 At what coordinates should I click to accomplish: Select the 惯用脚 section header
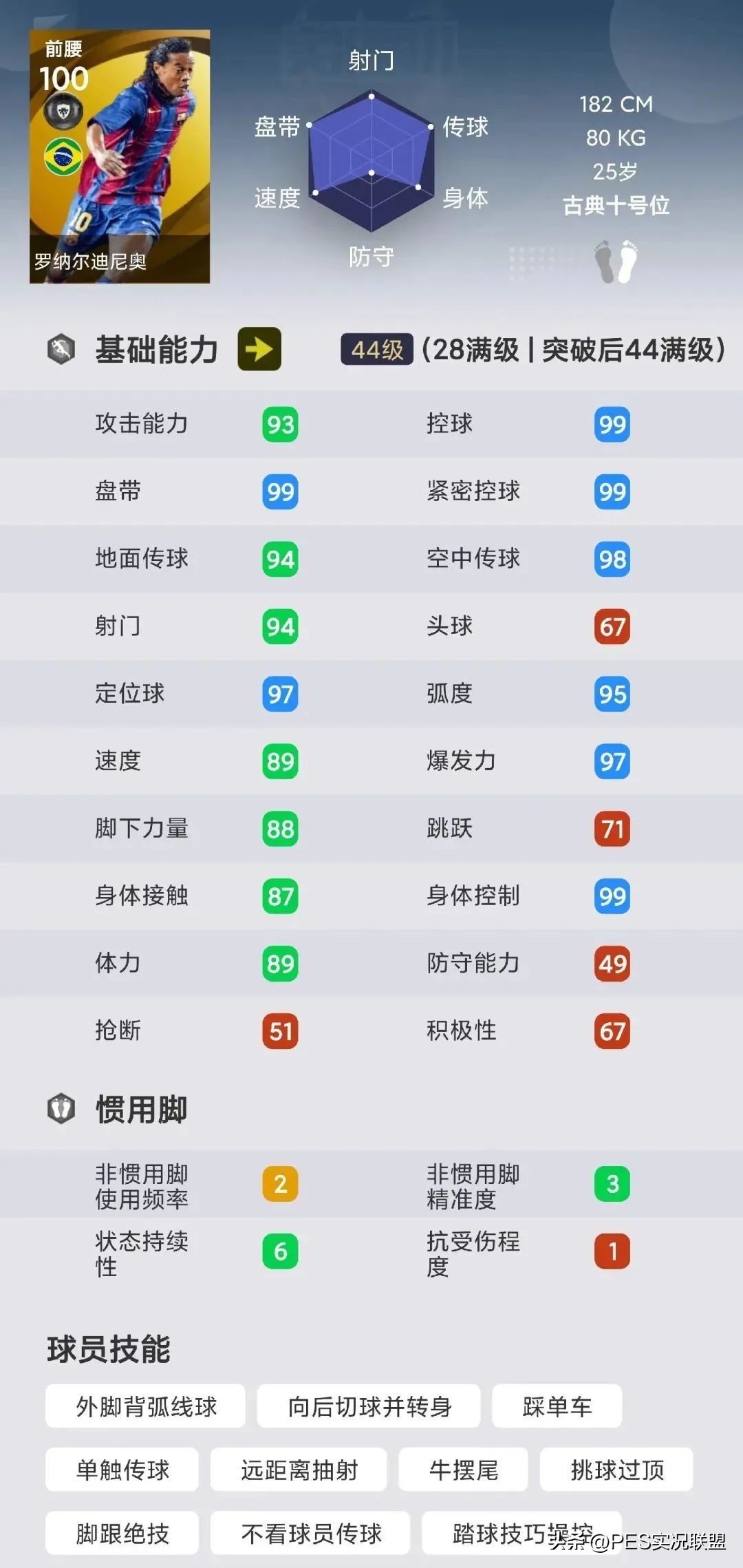click(140, 1110)
